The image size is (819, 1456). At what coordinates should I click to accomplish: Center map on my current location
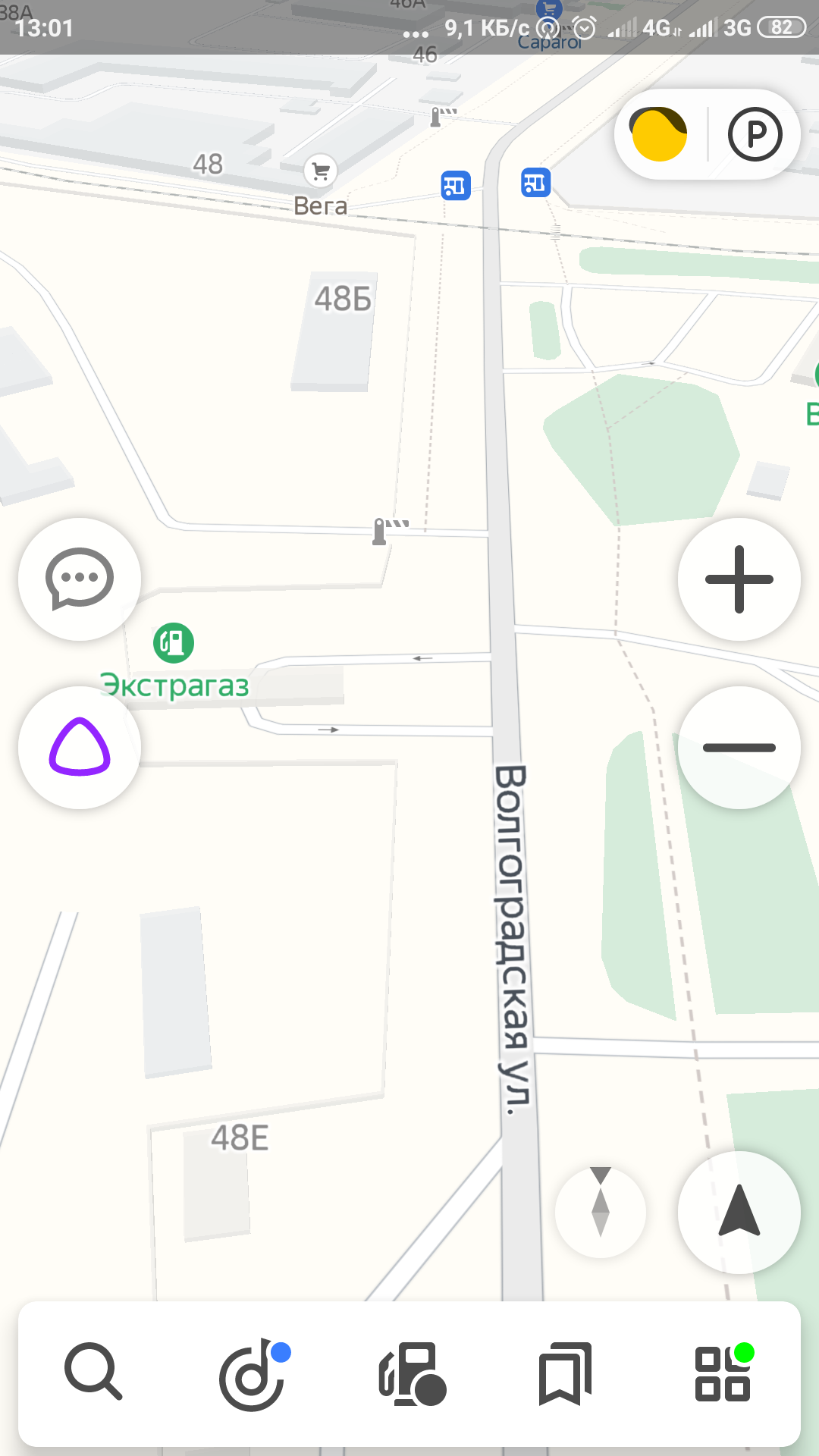coord(739,1212)
